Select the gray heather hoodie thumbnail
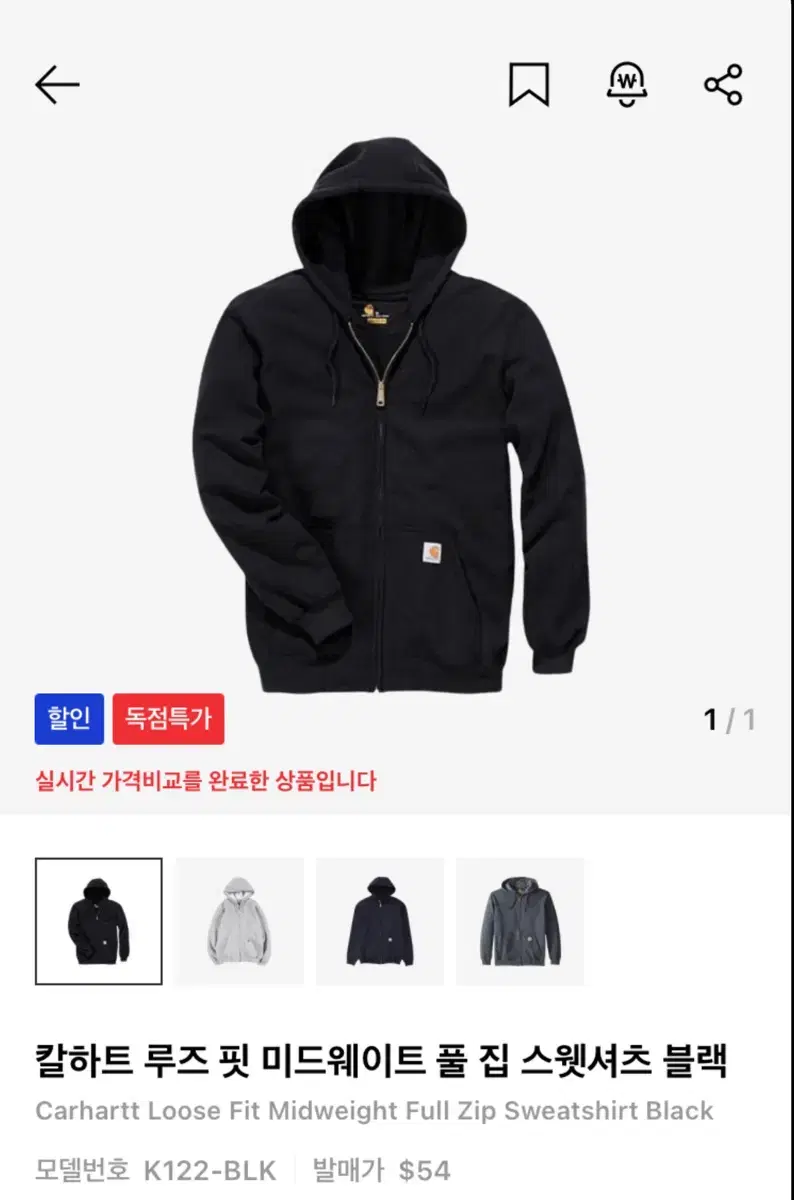This screenshot has height=1200, width=794. click(239, 920)
